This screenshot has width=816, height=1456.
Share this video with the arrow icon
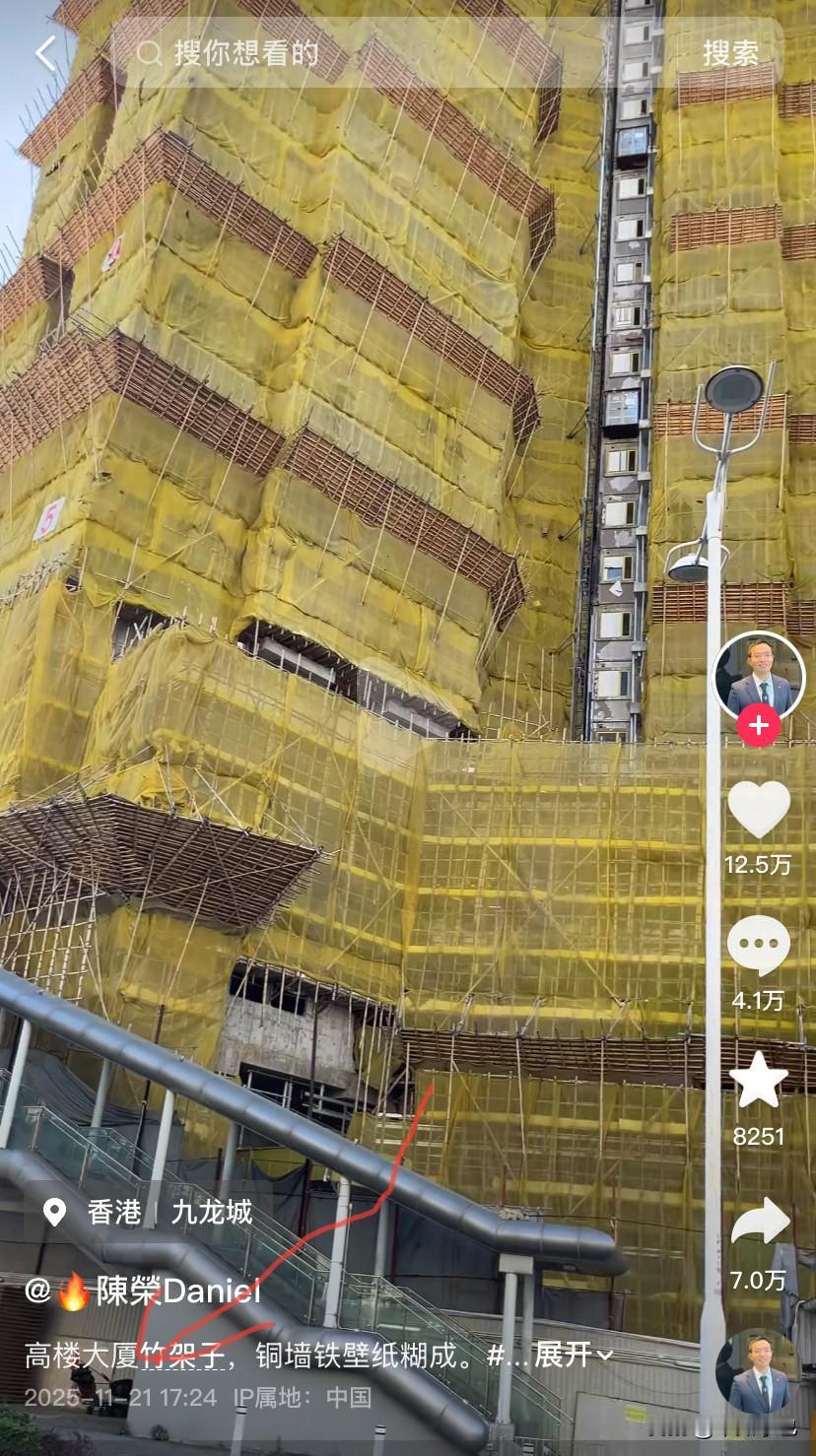click(760, 1224)
